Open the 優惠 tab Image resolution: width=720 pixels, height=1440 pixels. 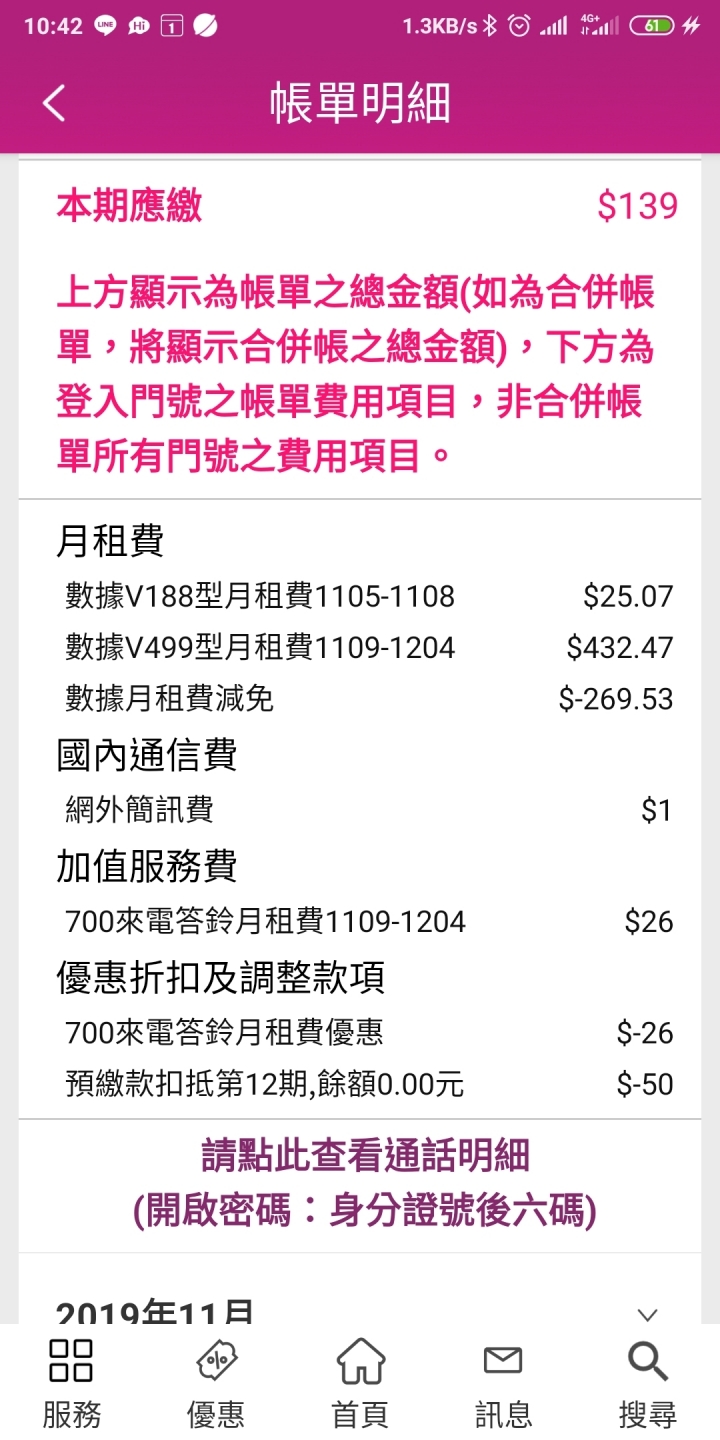pyautogui.click(x=216, y=1384)
